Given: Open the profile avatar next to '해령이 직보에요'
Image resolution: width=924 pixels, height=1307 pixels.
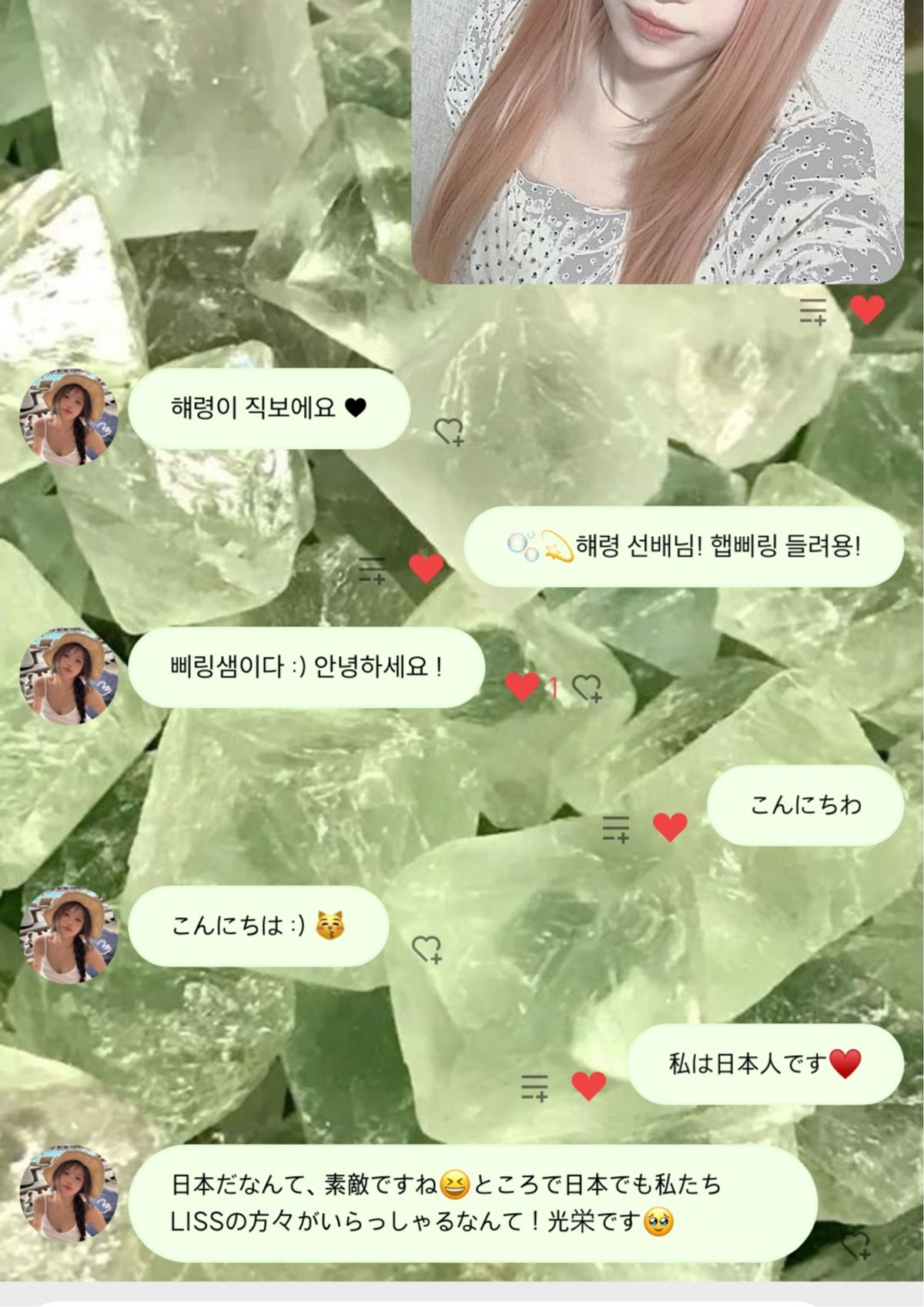Looking at the screenshot, I should (x=69, y=417).
